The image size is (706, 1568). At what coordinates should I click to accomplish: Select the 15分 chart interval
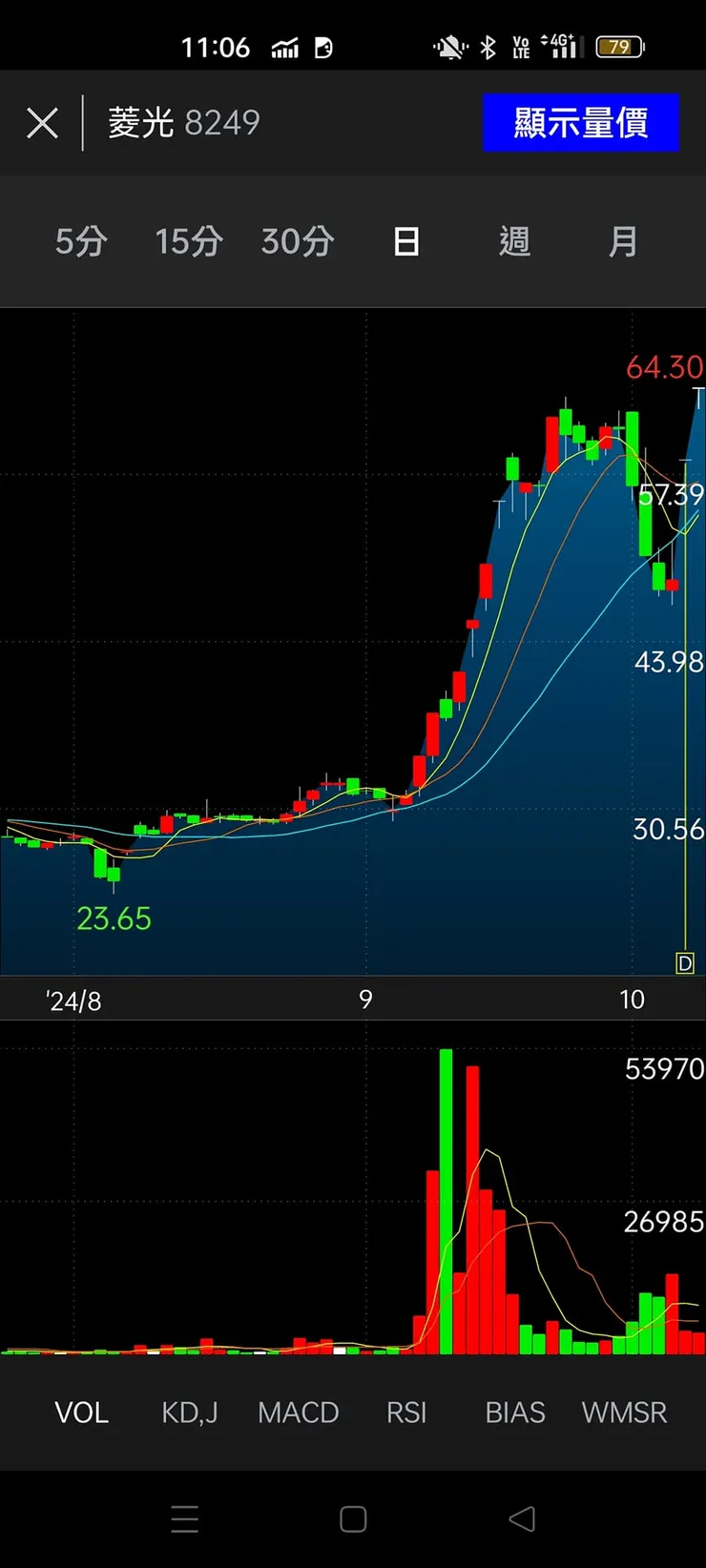pyautogui.click(x=189, y=241)
